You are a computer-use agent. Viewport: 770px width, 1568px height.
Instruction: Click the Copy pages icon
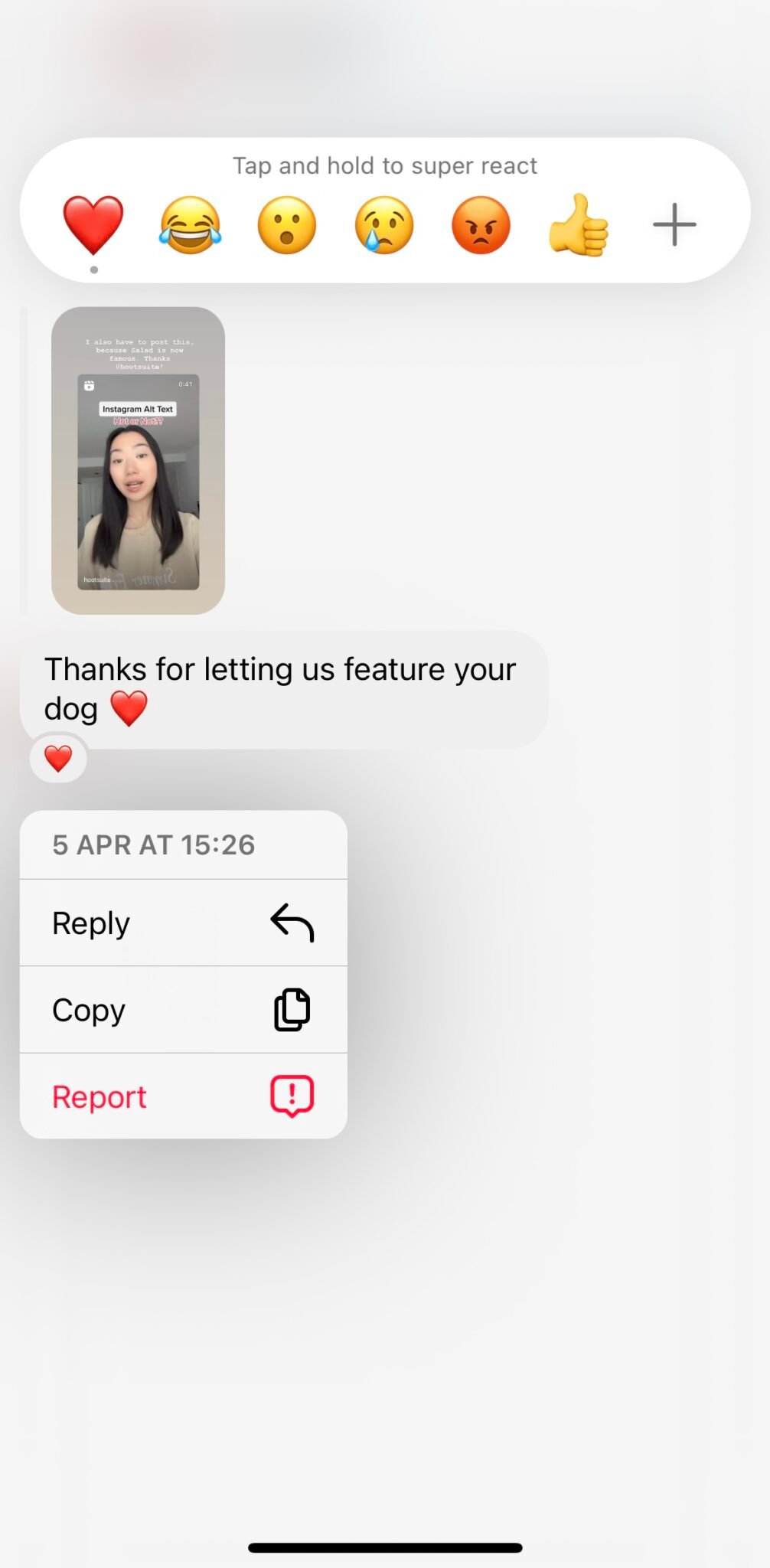(x=291, y=1009)
